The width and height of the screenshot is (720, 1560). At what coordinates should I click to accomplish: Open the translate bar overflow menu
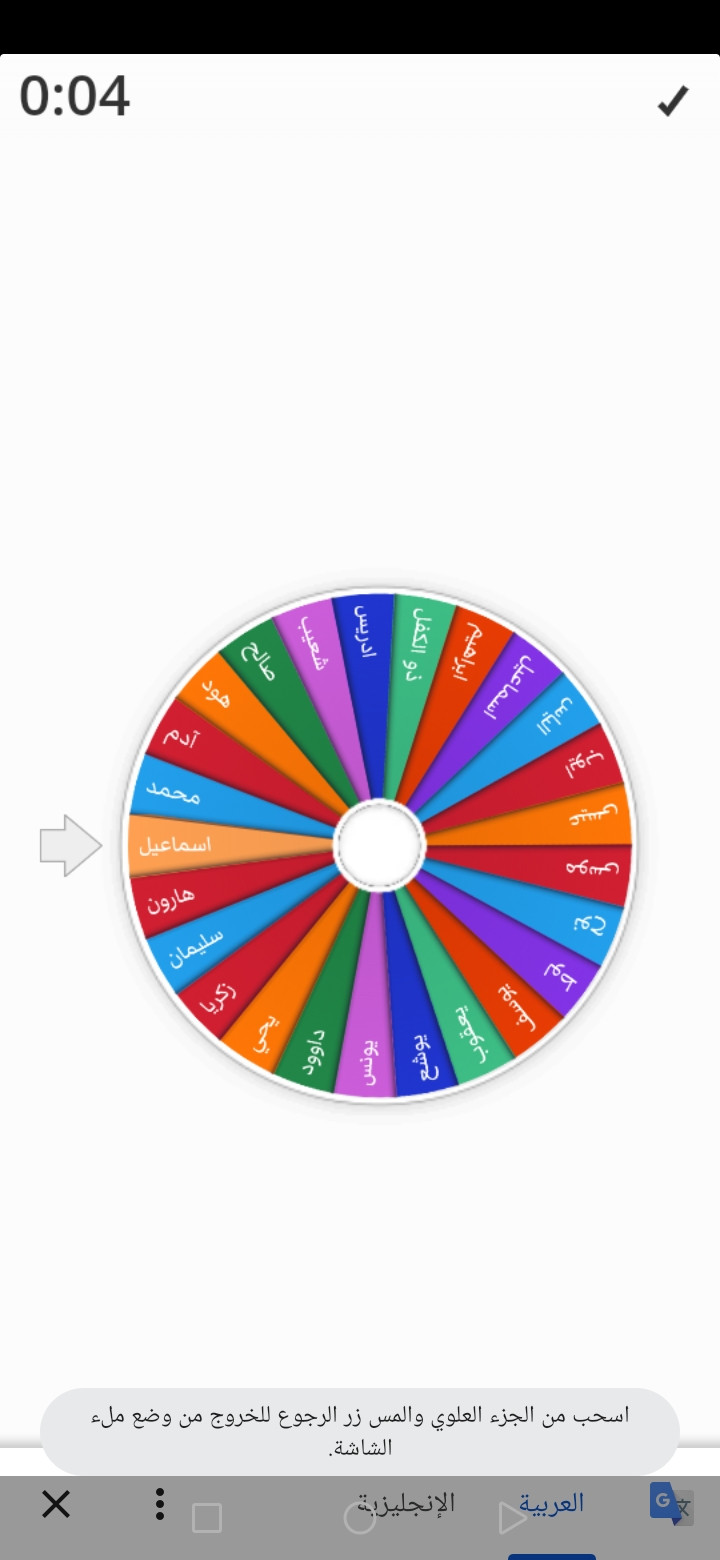point(159,1504)
